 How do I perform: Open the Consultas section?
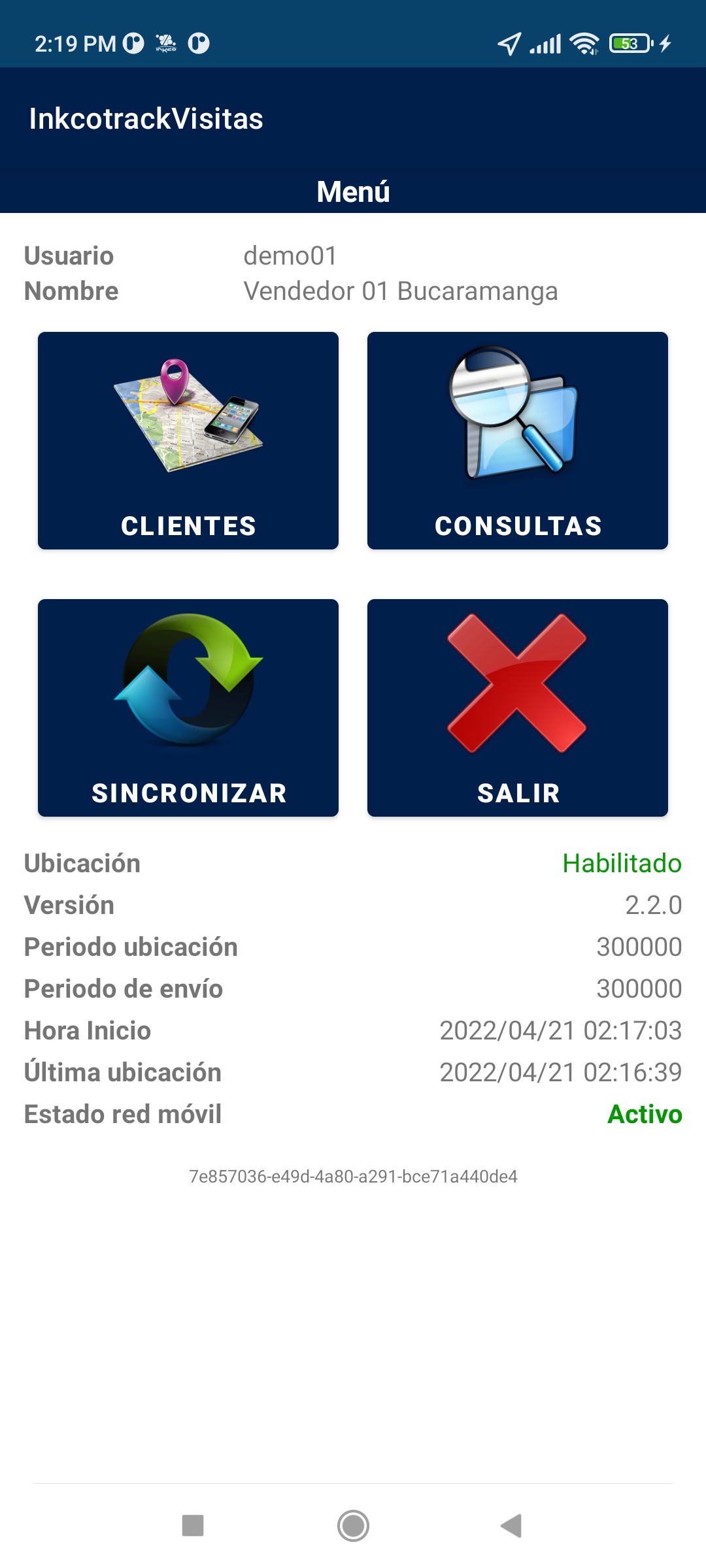click(x=517, y=440)
